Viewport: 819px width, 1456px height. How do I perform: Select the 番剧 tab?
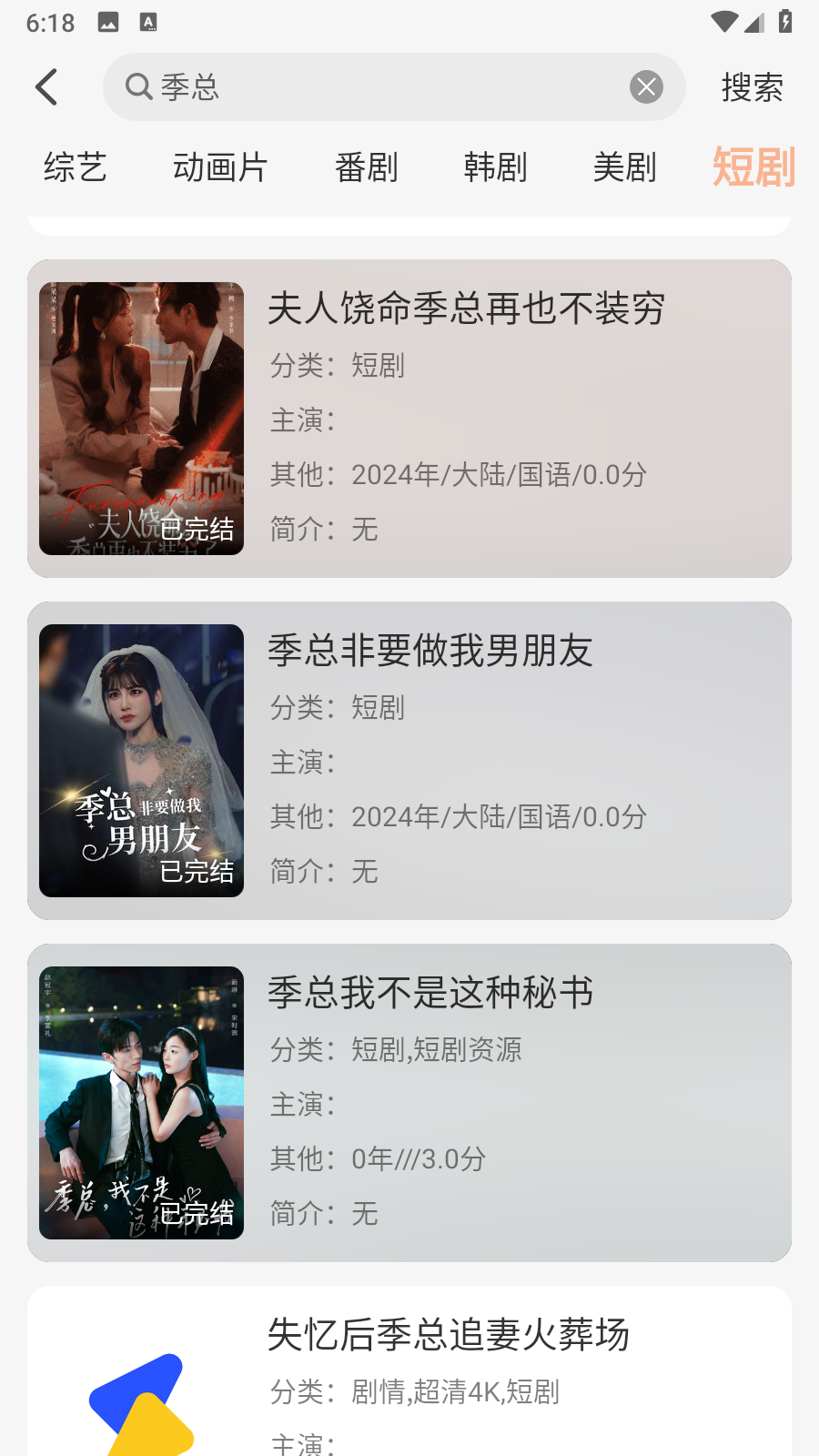[367, 167]
